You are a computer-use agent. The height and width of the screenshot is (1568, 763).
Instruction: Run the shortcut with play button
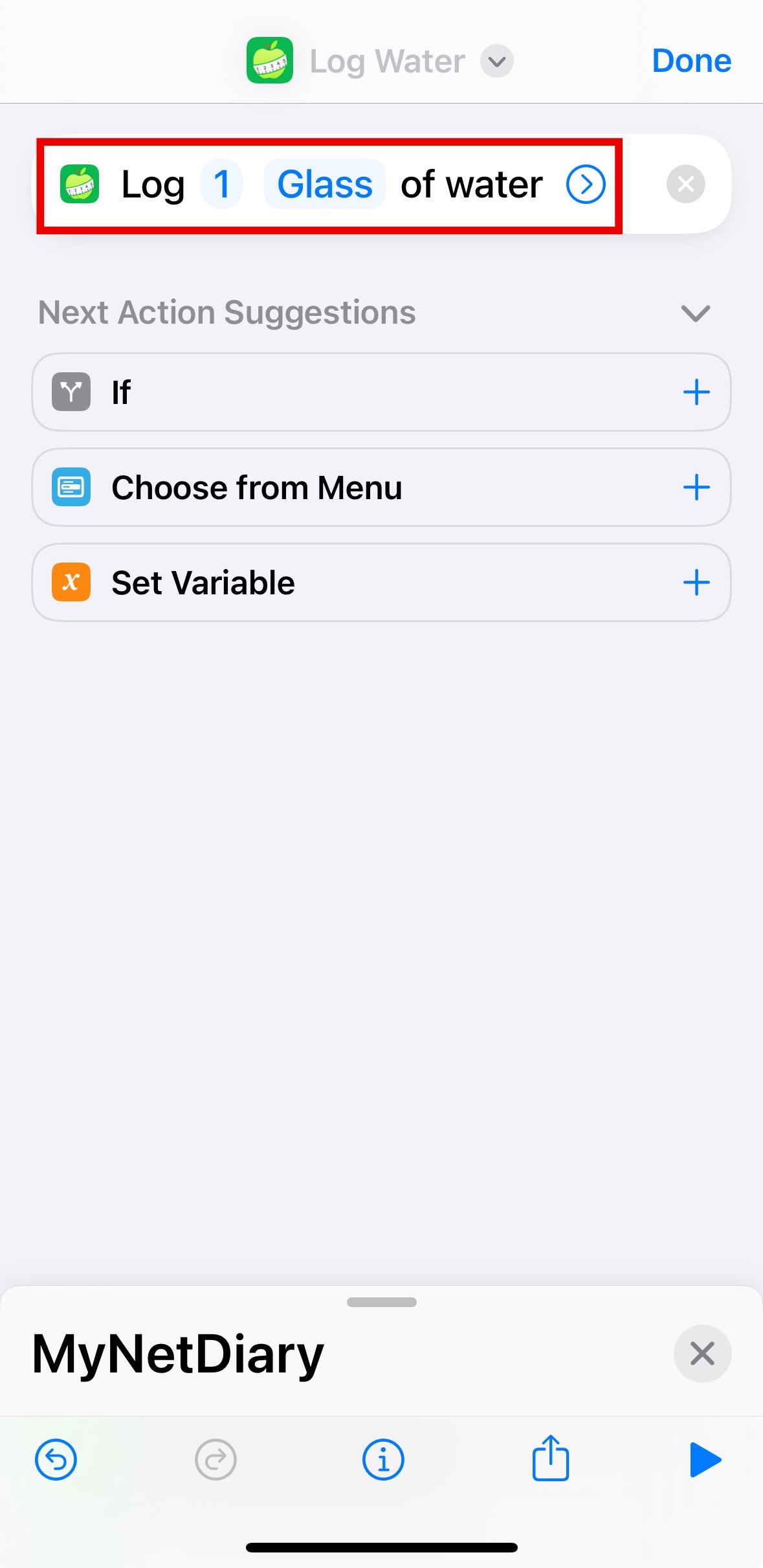(x=705, y=1460)
